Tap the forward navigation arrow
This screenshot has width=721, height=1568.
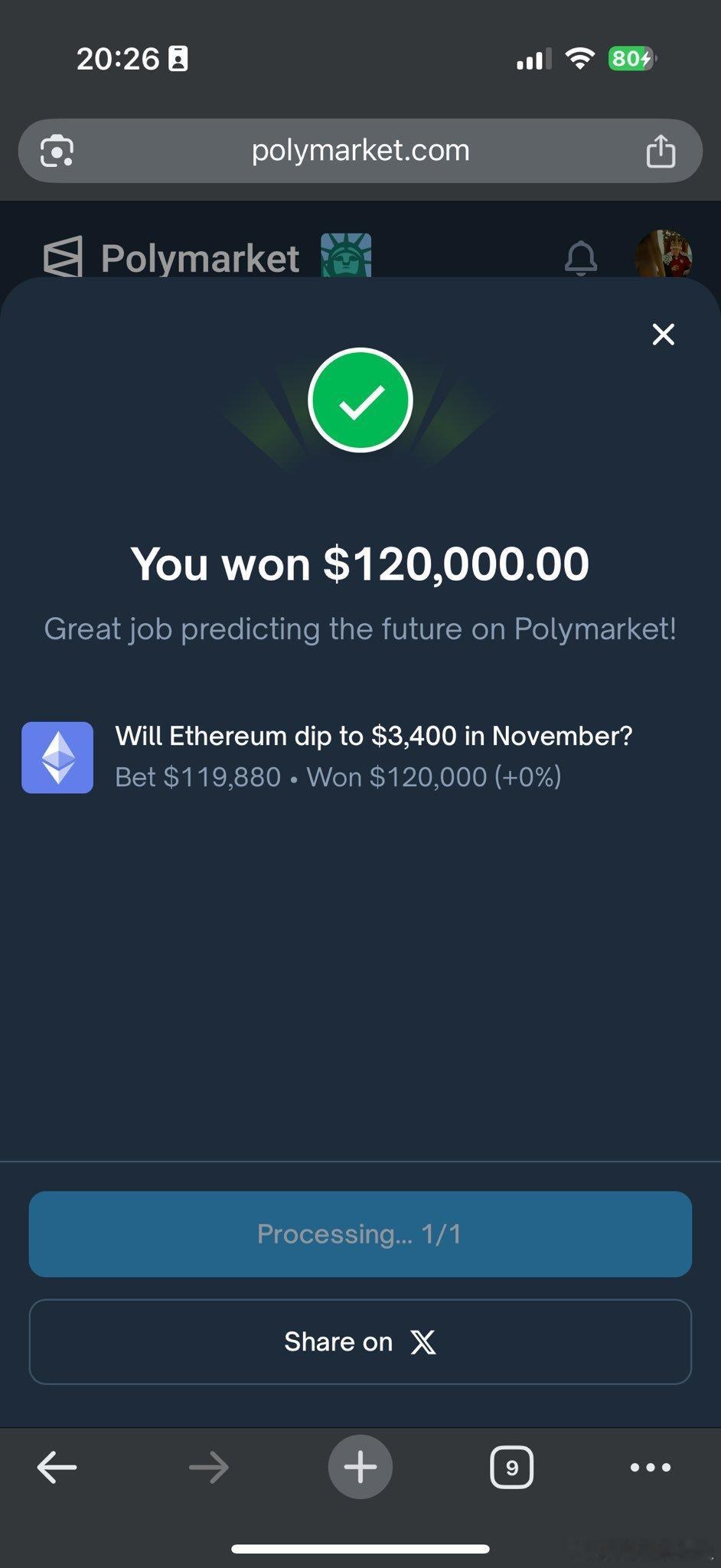(208, 1467)
